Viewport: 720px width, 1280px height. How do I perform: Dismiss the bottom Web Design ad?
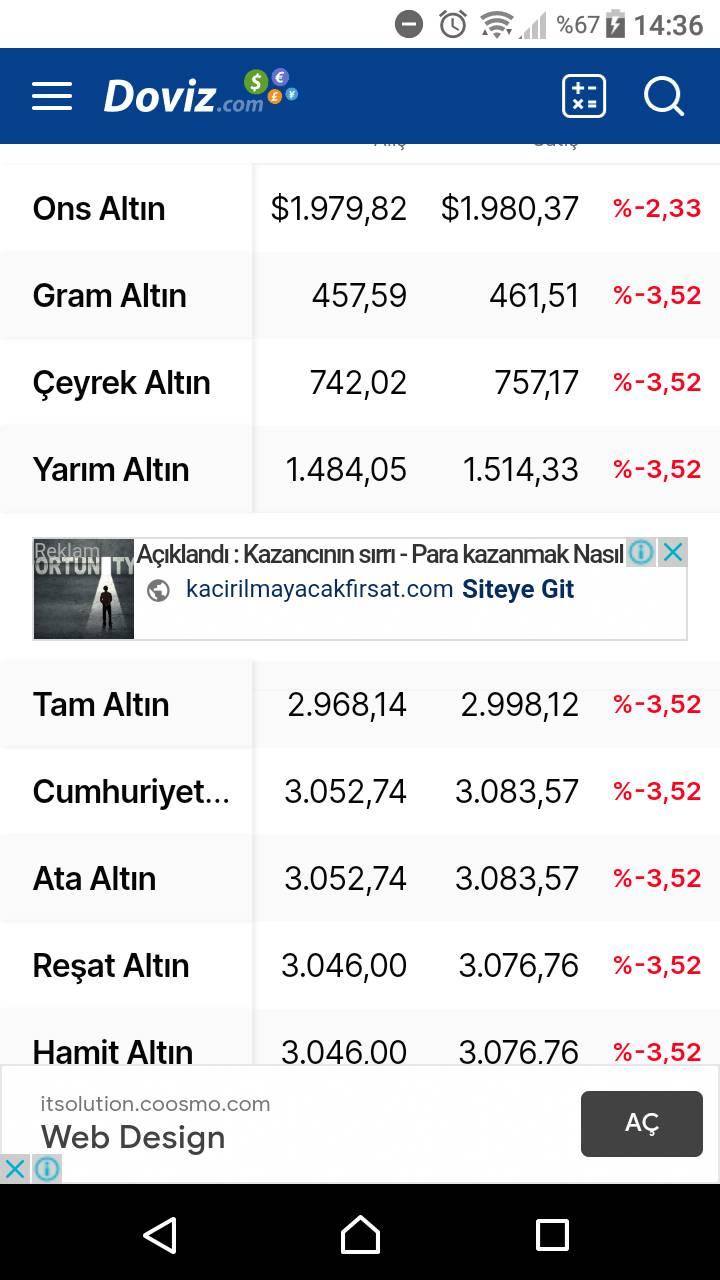click(14, 1168)
